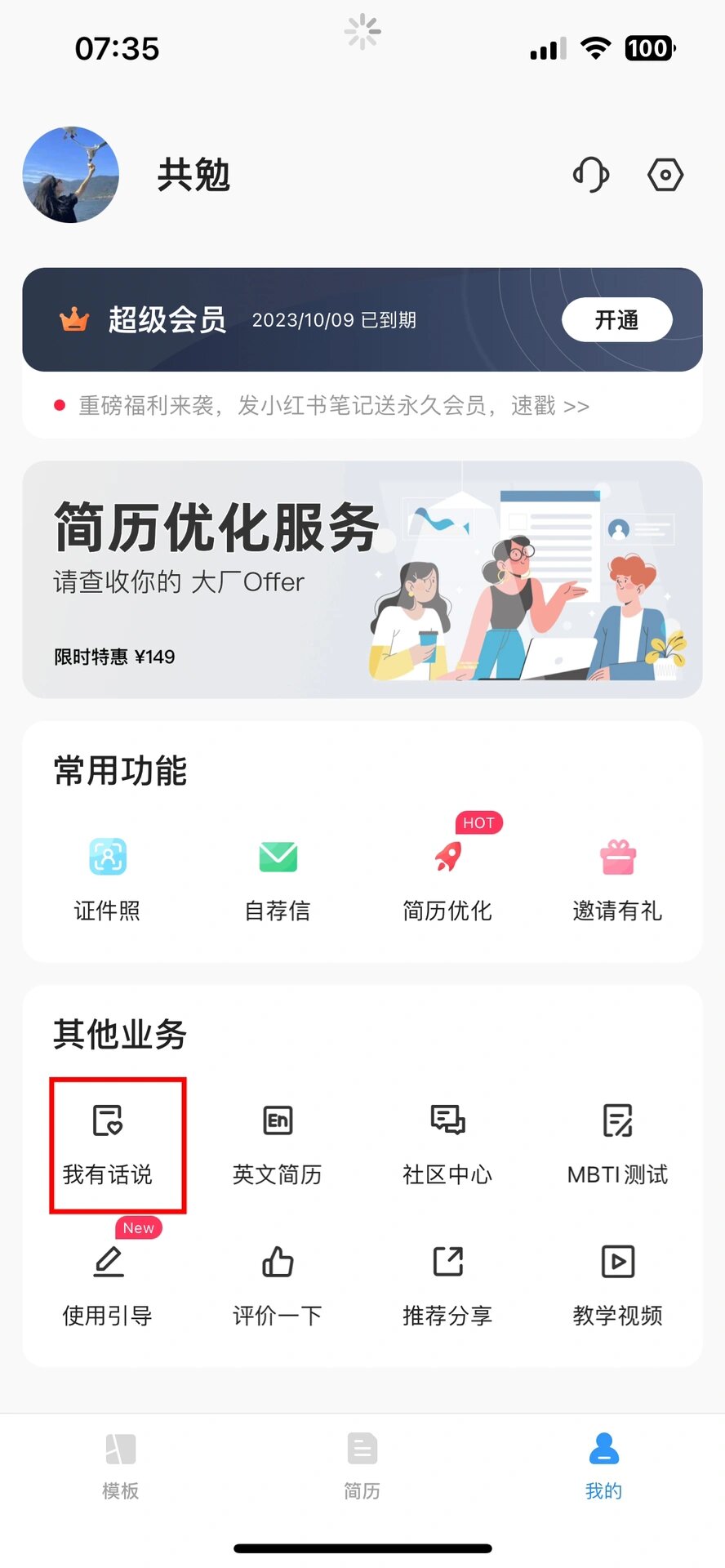The width and height of the screenshot is (725, 1568).
Task: Open the 教学视频 tutorial videos
Action: (616, 1282)
